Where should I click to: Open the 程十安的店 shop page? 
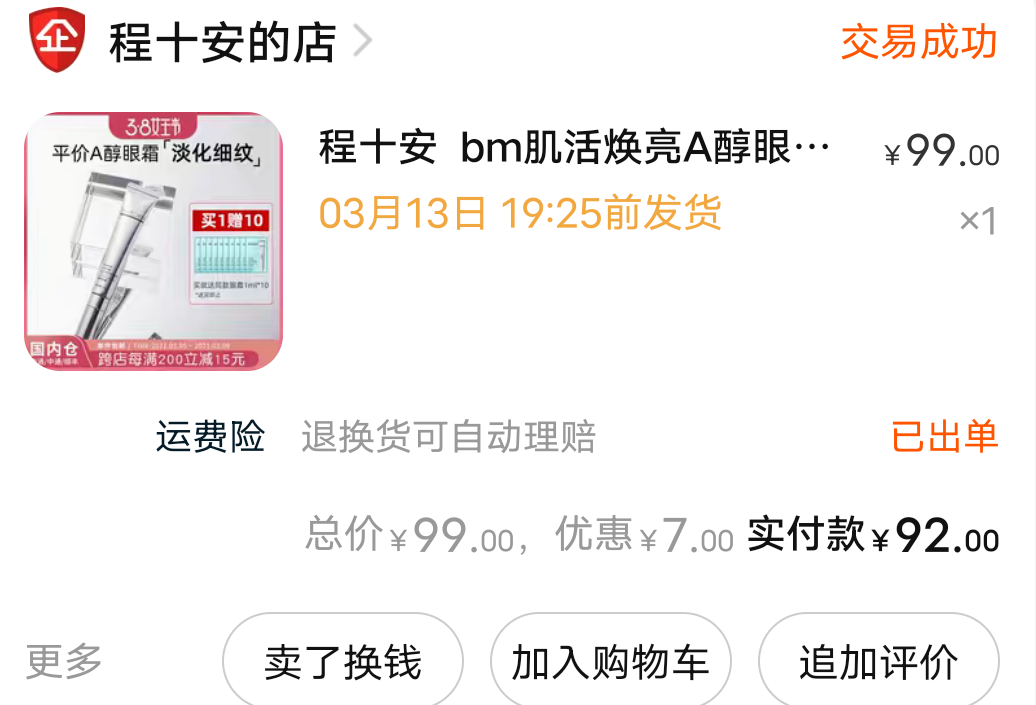pos(222,42)
